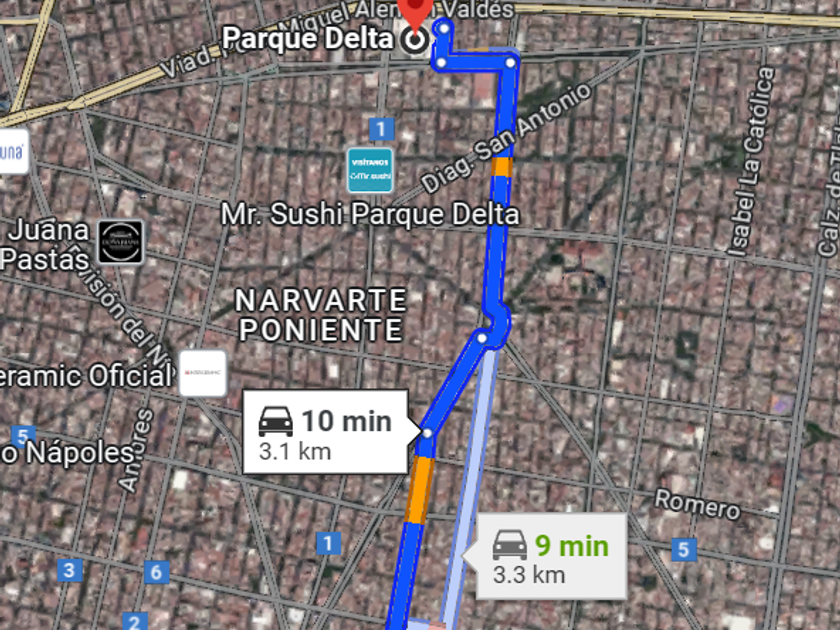Open the Ceramic Oficial place marker
Image resolution: width=840 pixels, height=630 pixels.
click(203, 374)
